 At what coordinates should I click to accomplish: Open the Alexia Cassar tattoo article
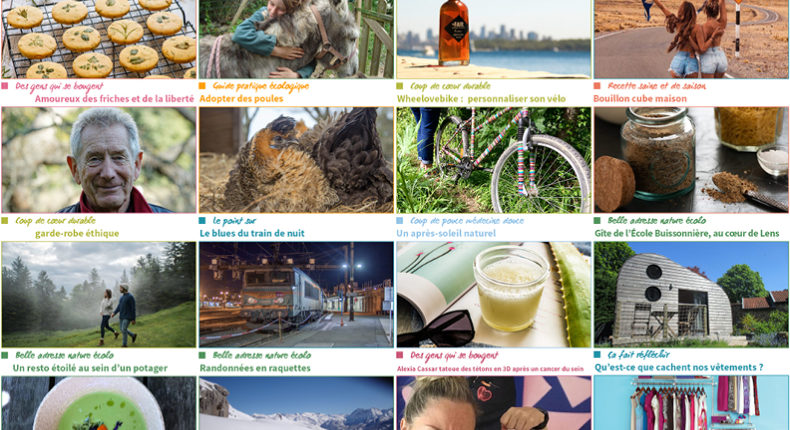tap(490, 368)
